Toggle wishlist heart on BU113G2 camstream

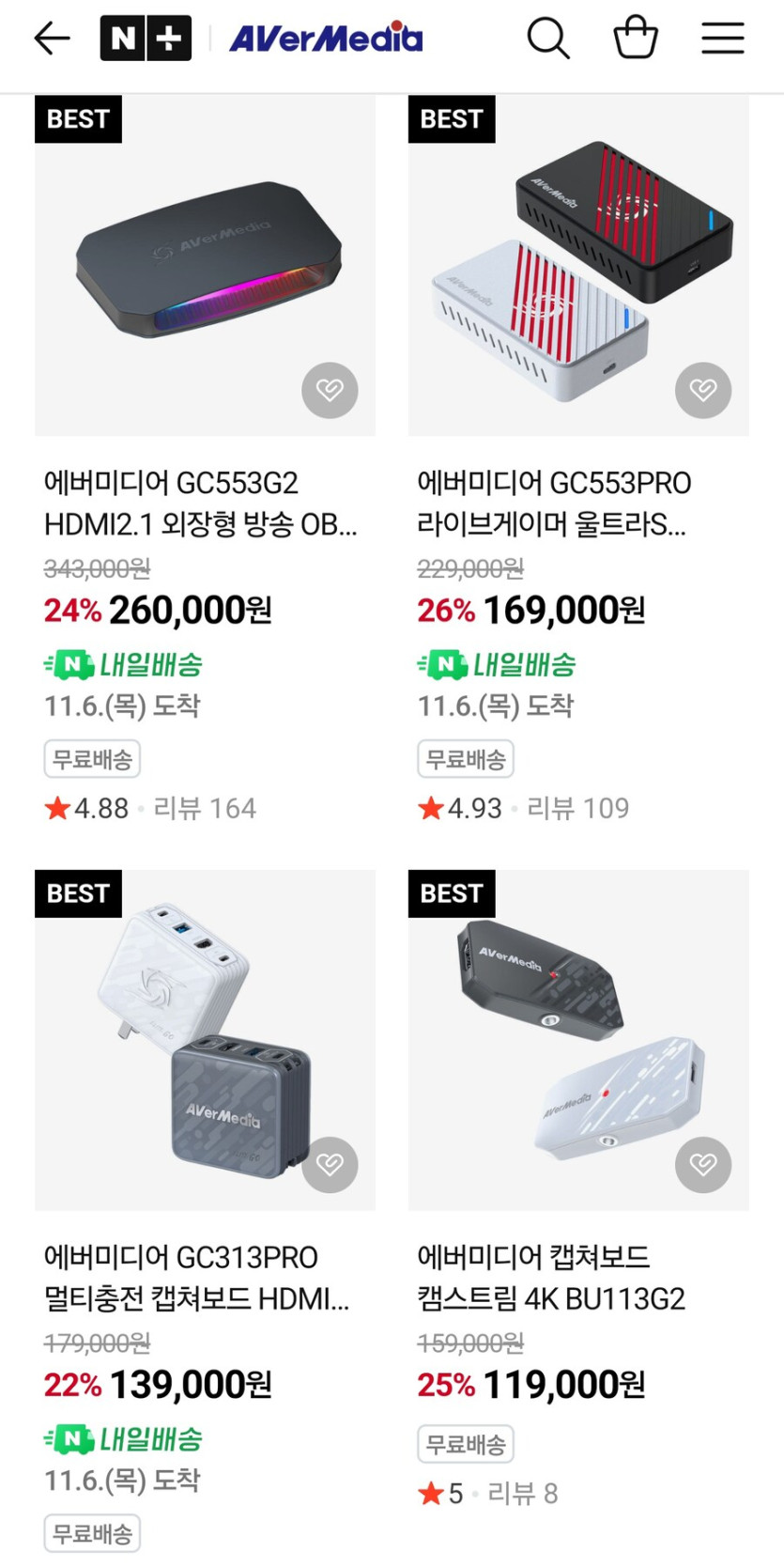tap(702, 1164)
